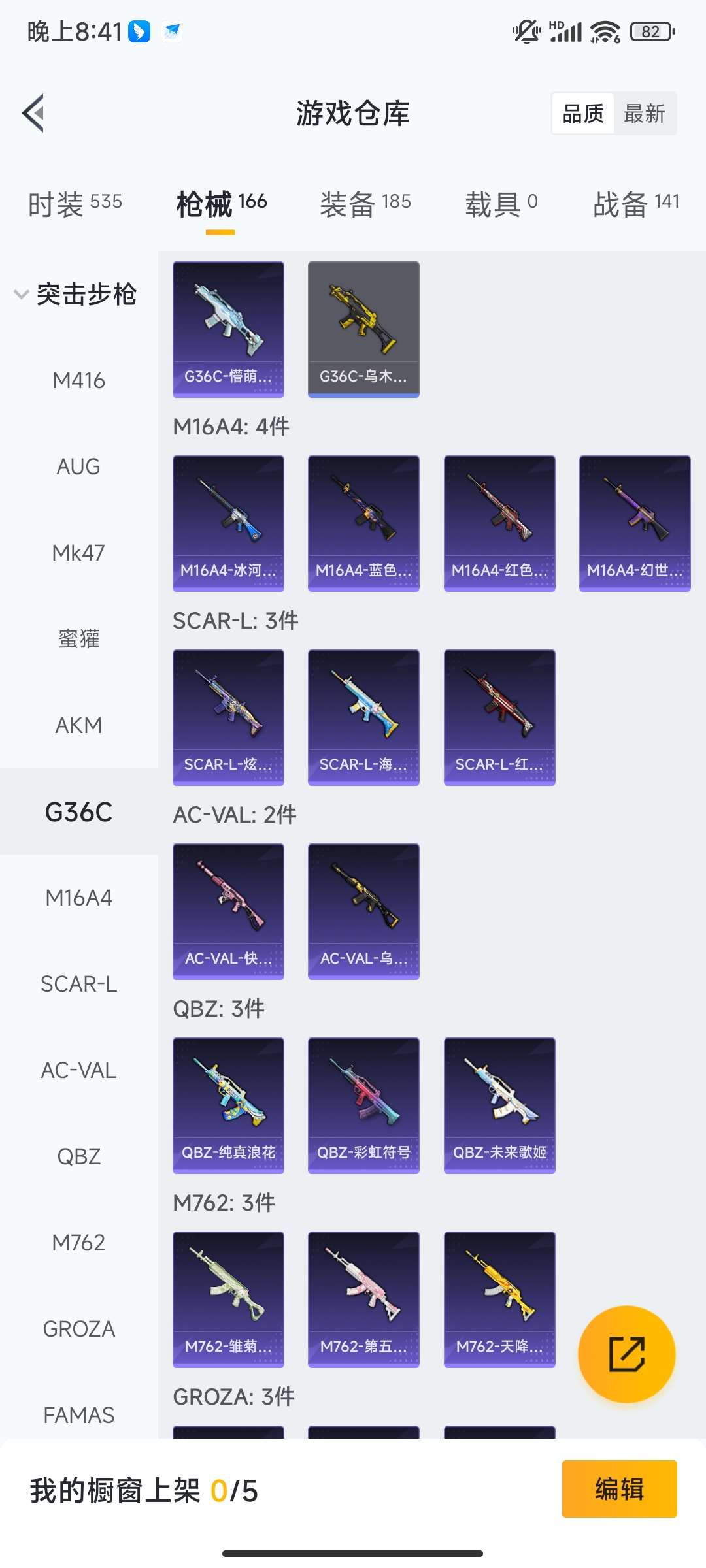This screenshot has width=706, height=1568.
Task: Tap the 编辑 button
Action: (x=619, y=1489)
